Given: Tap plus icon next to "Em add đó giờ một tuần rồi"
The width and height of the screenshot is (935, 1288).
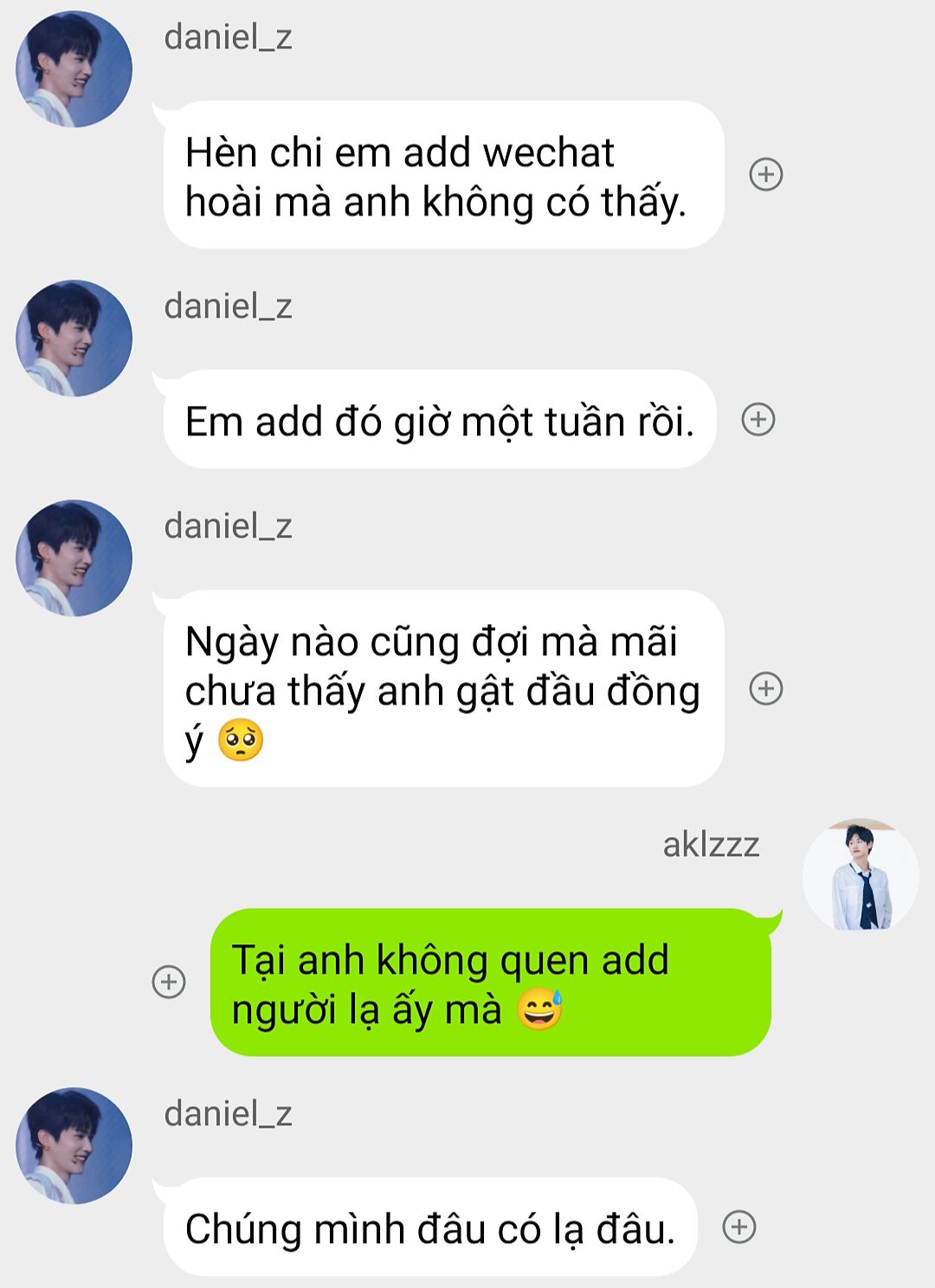Looking at the screenshot, I should 758,420.
